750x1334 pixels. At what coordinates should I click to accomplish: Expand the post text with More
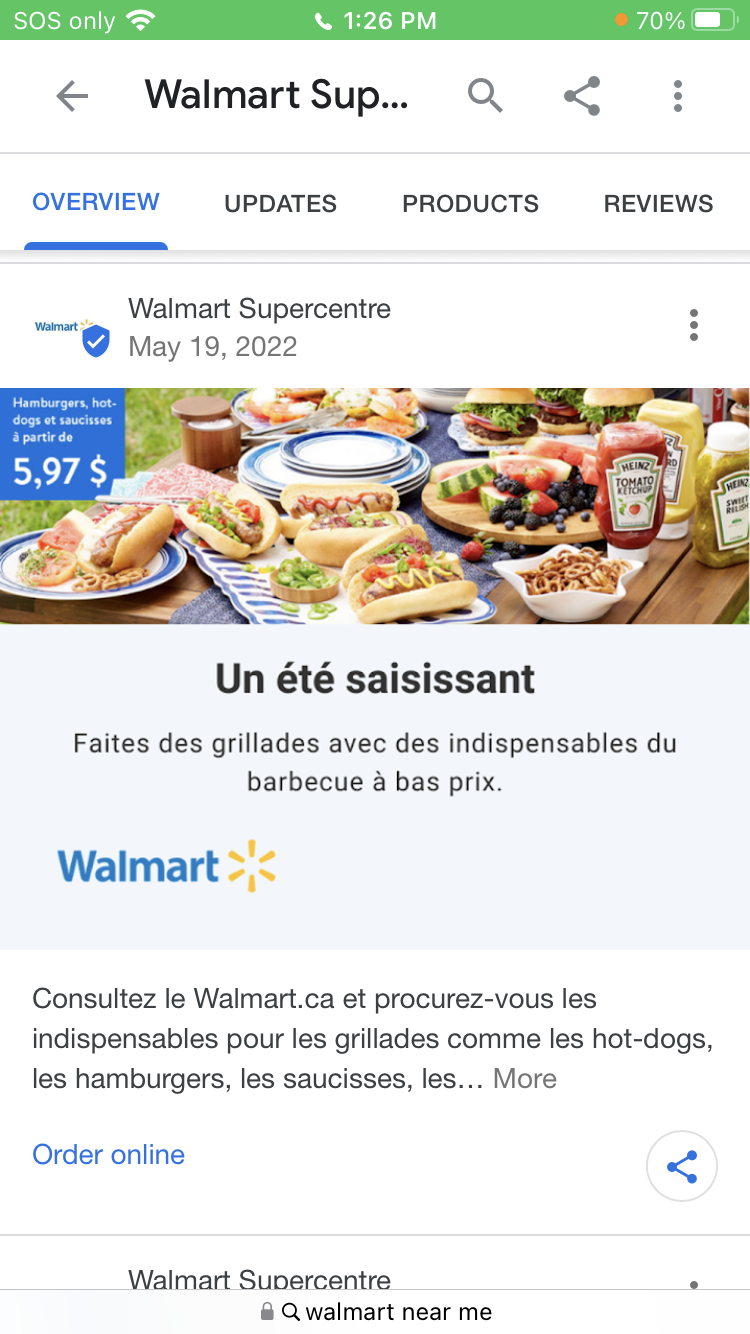(525, 1079)
